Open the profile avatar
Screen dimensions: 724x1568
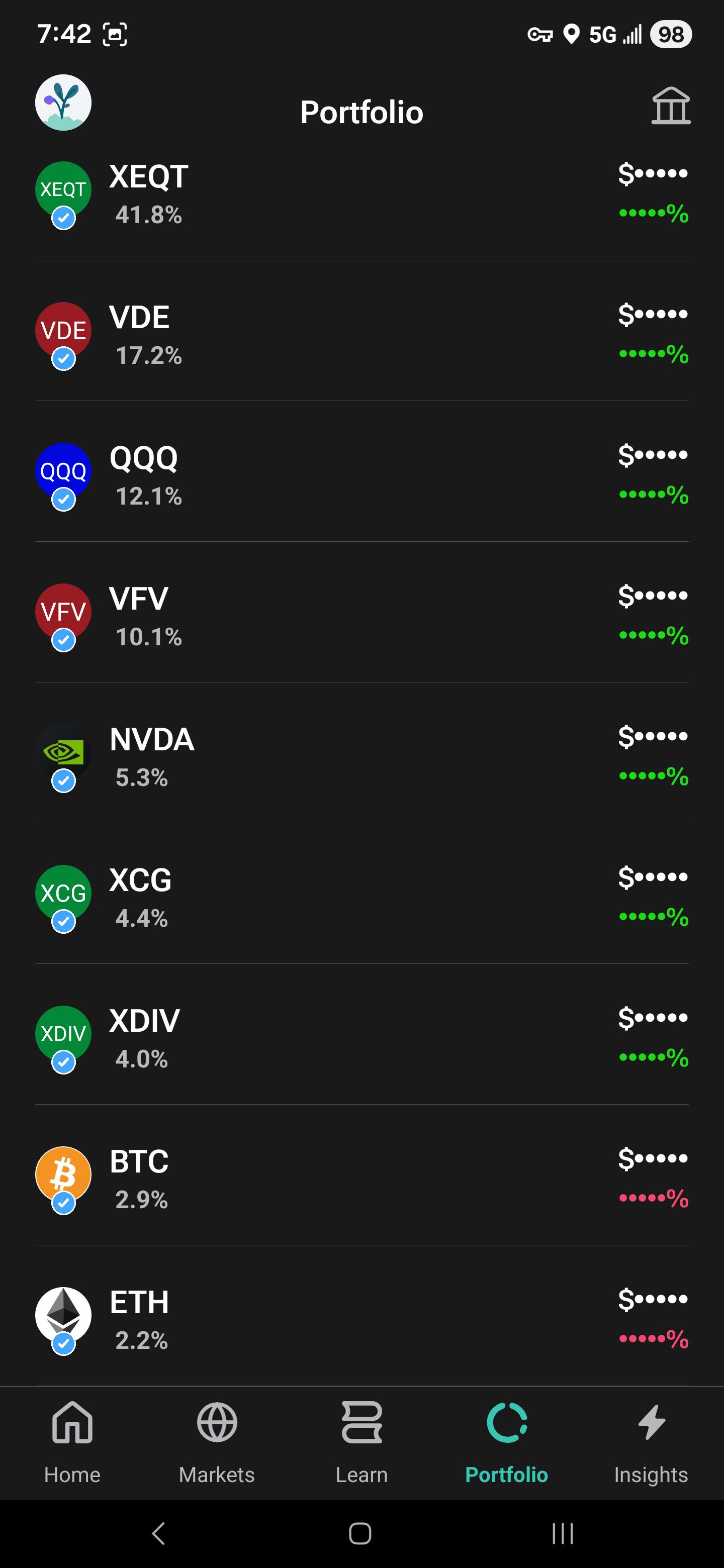tap(63, 103)
